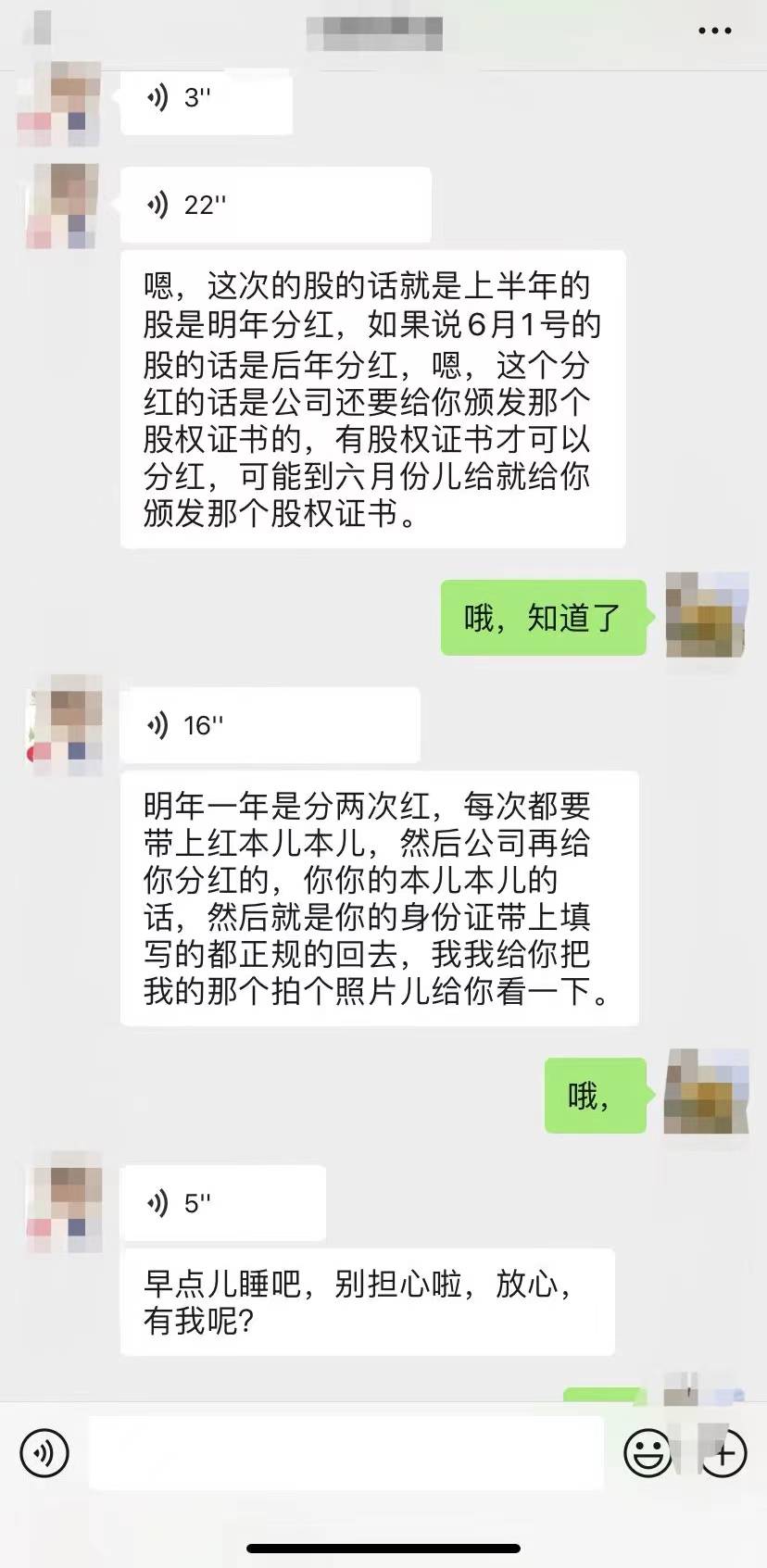Play the 22-second voice message
Screen dimensions: 767x1568
(x=274, y=205)
